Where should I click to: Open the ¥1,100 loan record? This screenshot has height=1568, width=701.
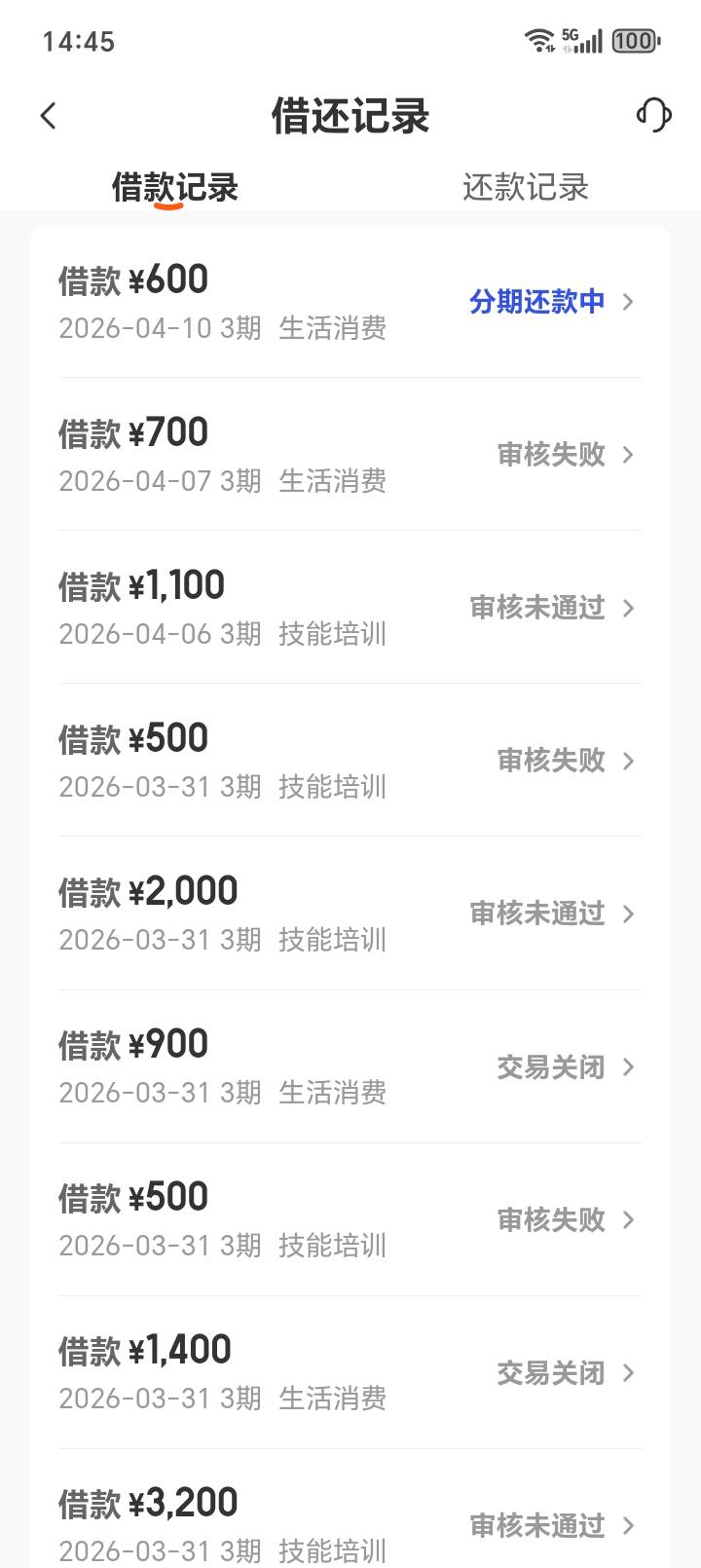pyautogui.click(x=350, y=608)
